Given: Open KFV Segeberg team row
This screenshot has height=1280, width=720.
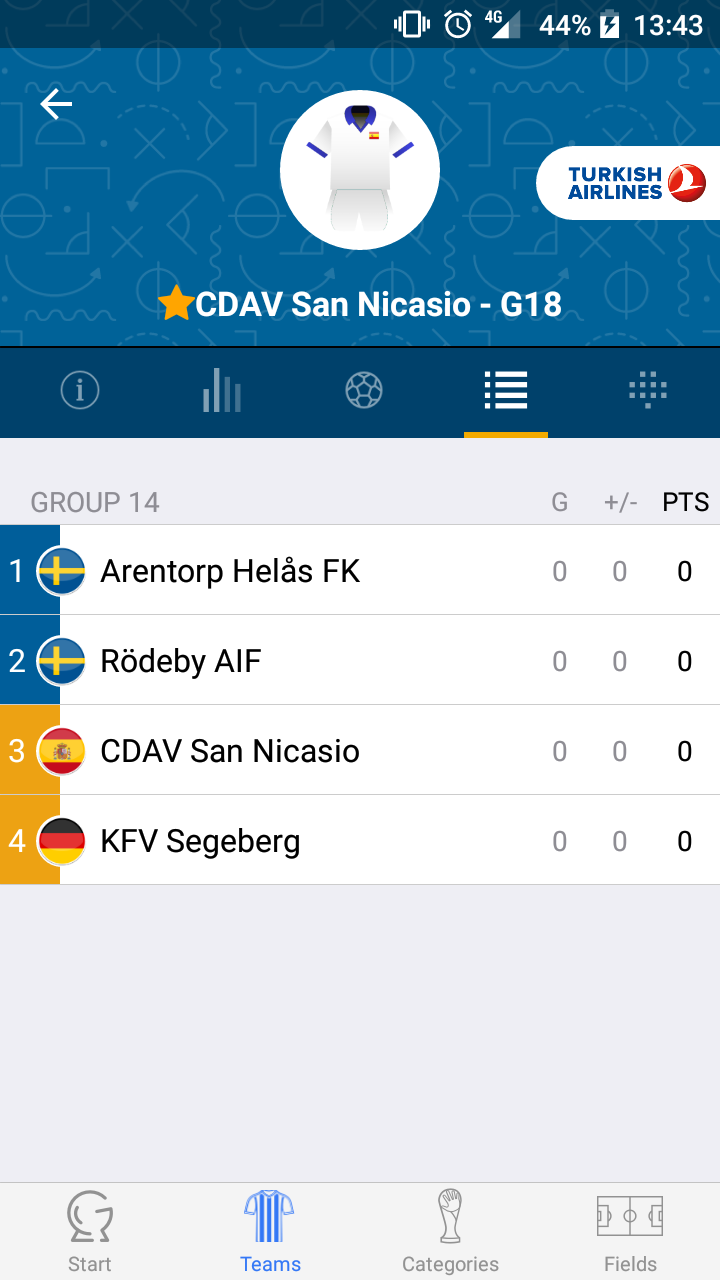Looking at the screenshot, I should coord(360,841).
